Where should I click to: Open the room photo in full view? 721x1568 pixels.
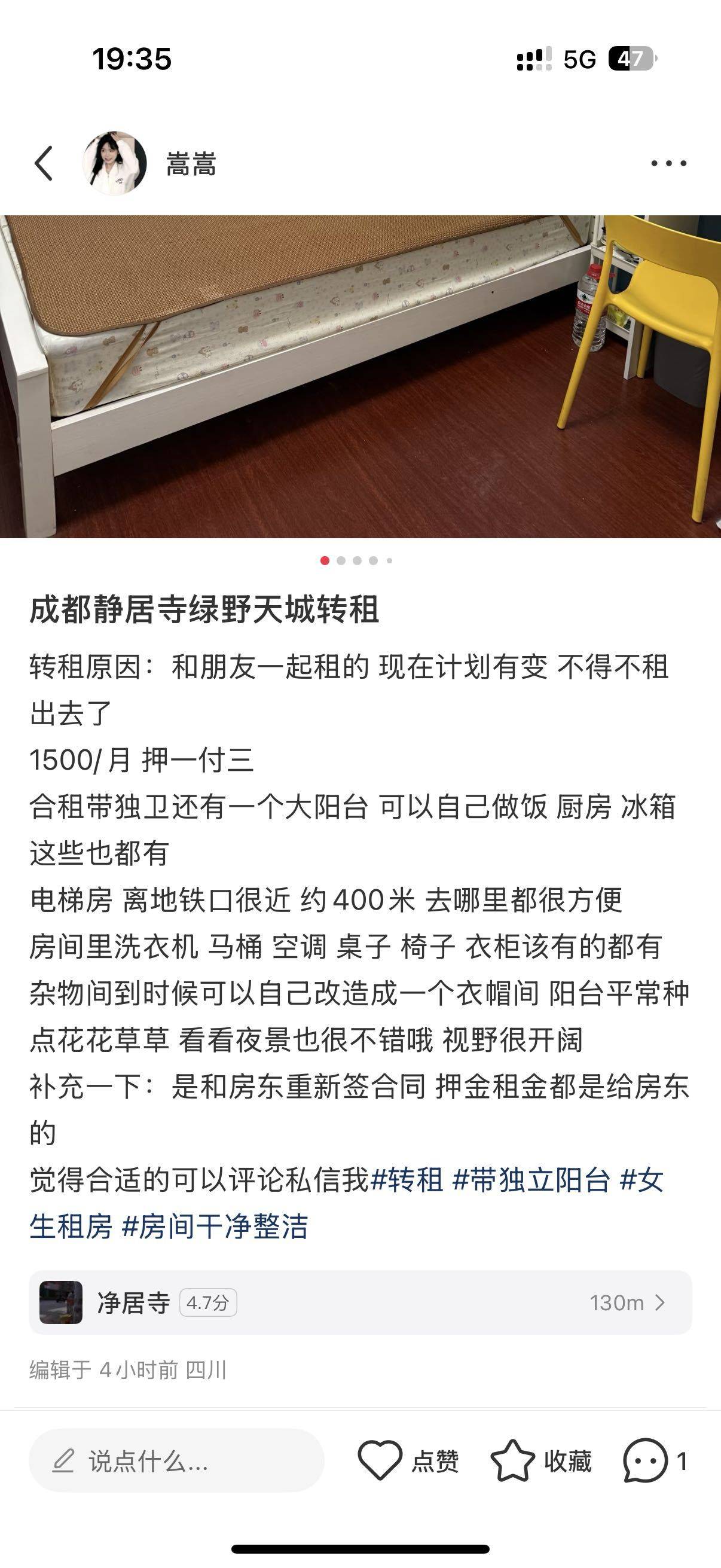[360, 376]
